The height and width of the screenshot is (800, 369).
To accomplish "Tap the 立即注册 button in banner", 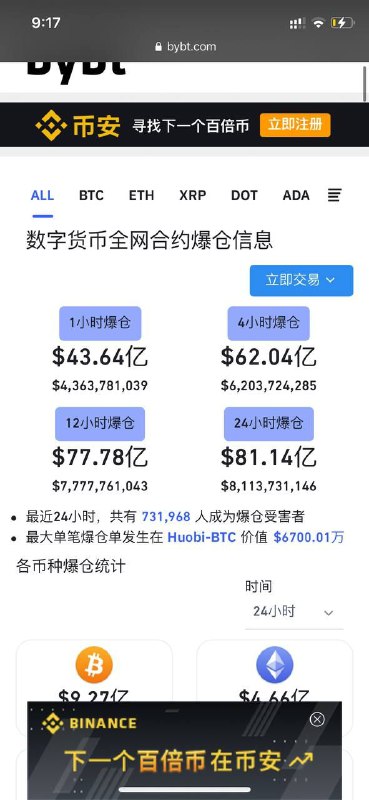I will (x=295, y=125).
